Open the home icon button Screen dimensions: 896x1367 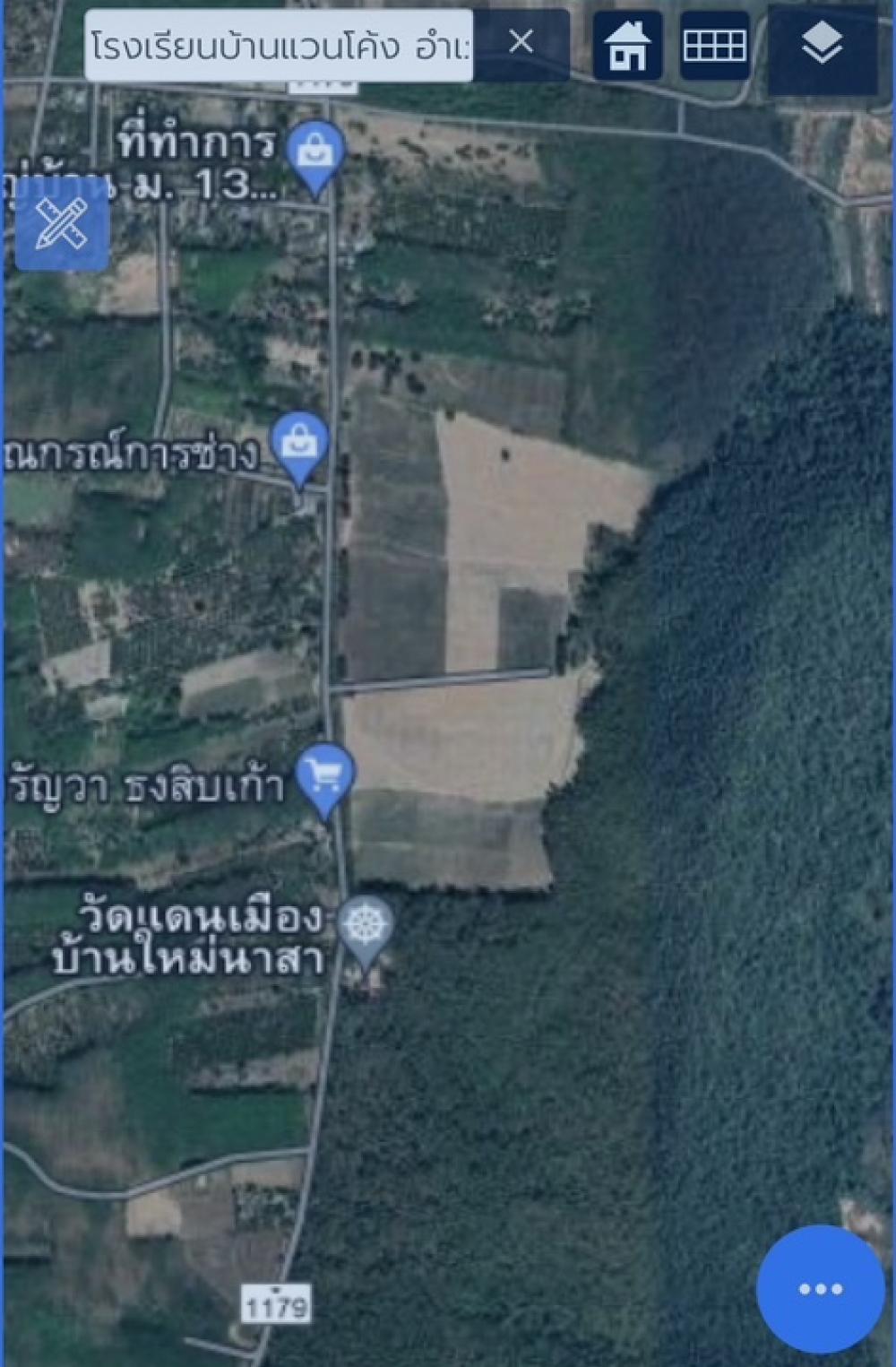(x=627, y=45)
